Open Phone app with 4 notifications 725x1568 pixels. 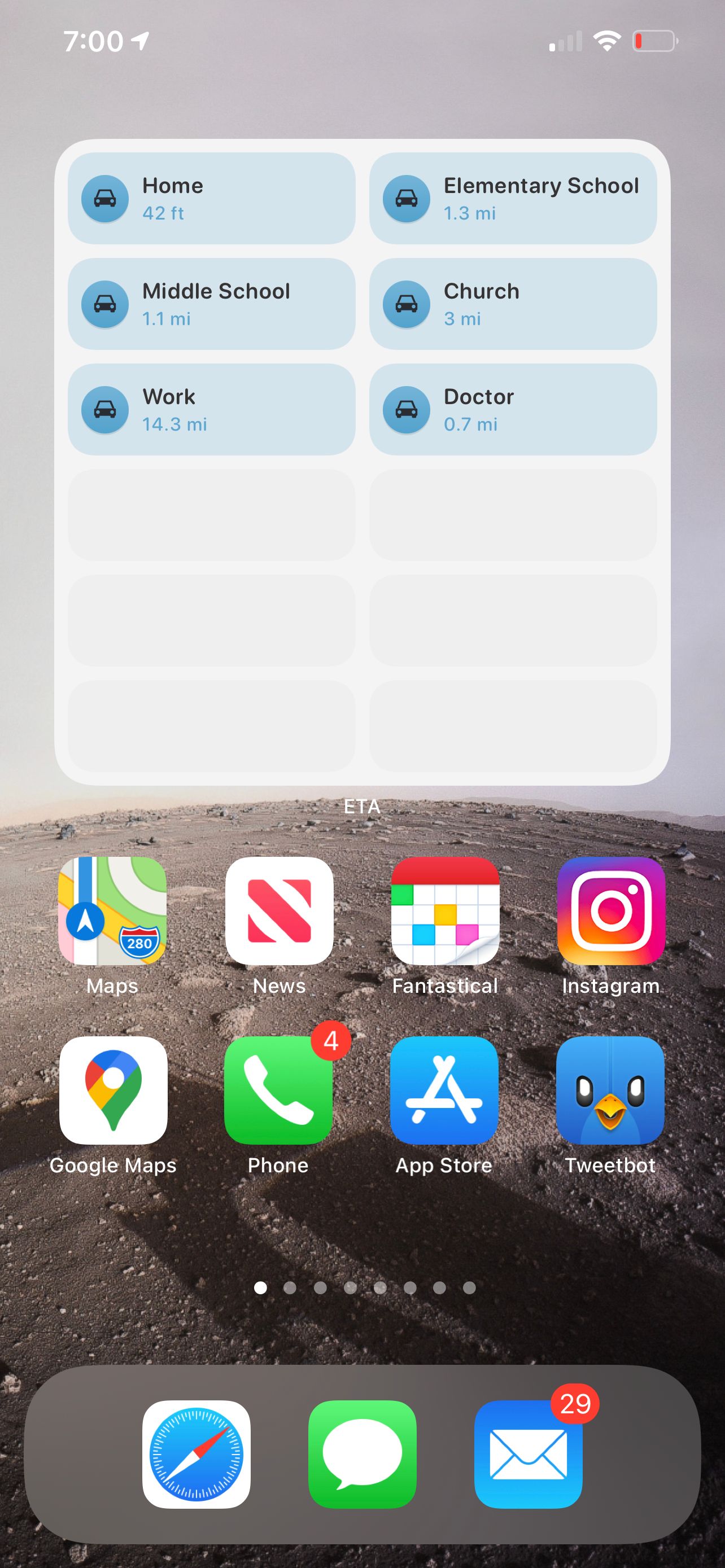point(278,1090)
